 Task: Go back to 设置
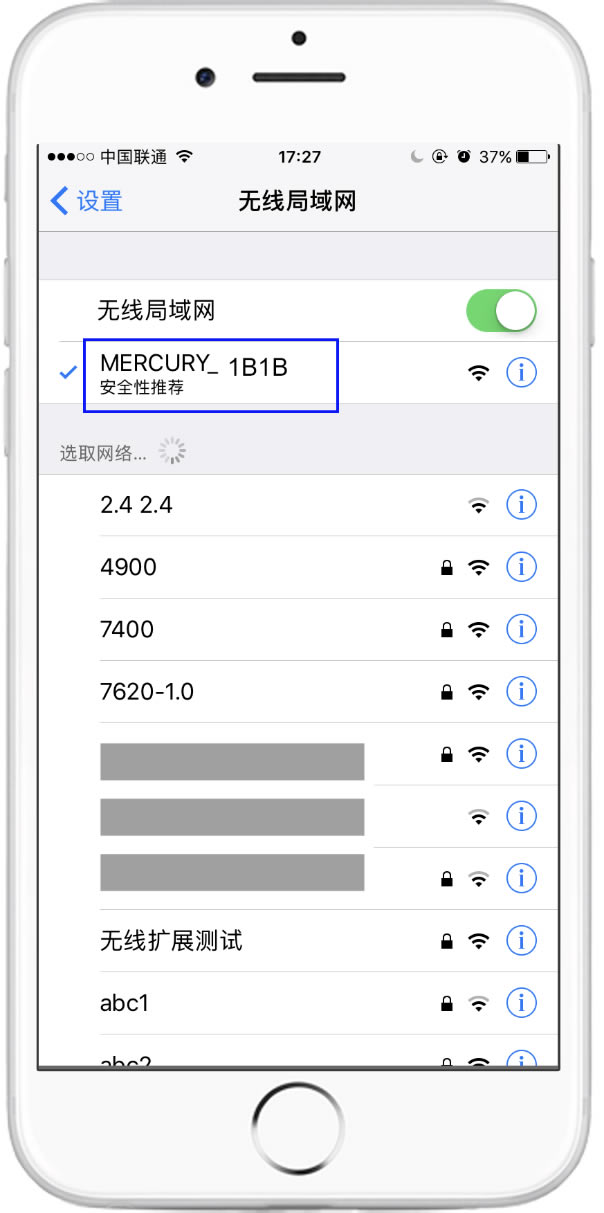(86, 201)
